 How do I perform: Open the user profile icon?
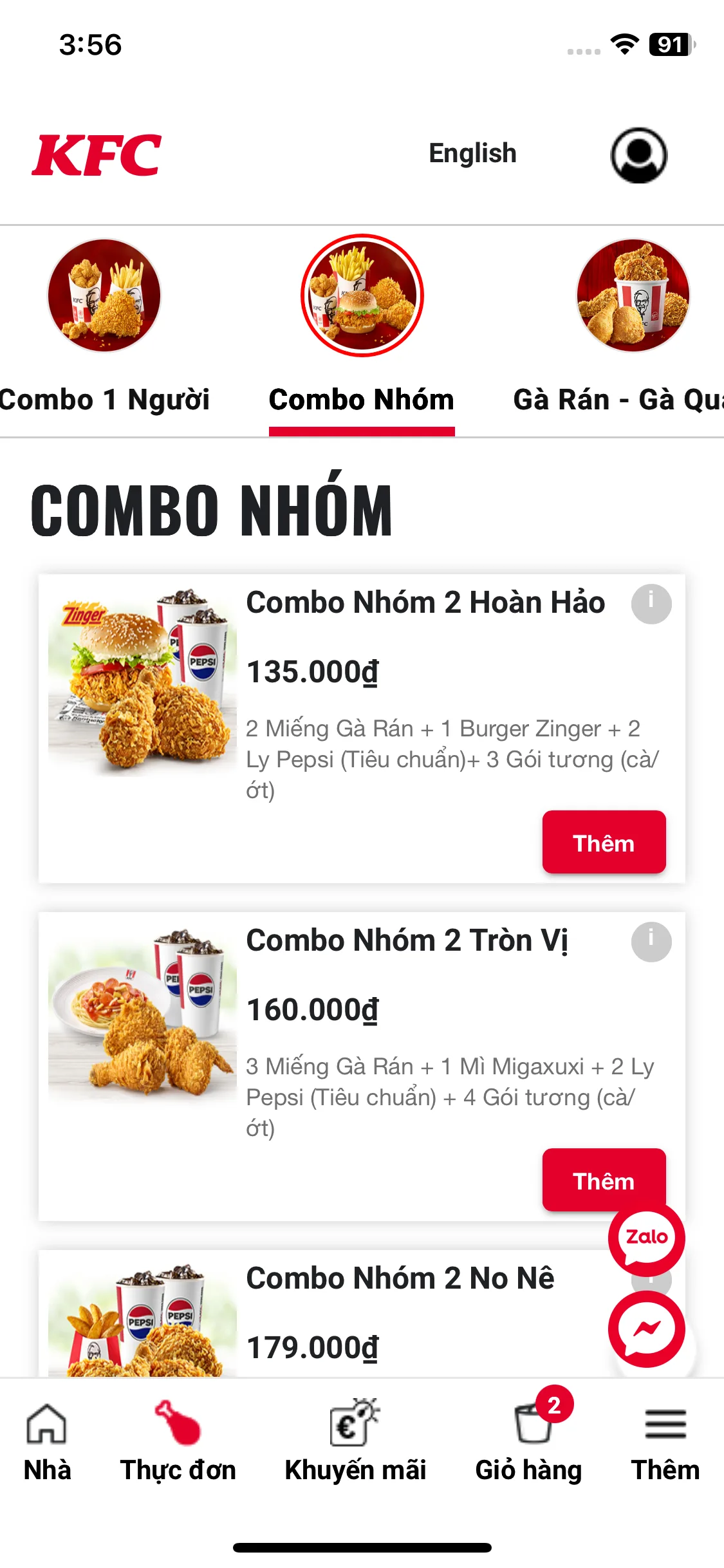point(638,155)
